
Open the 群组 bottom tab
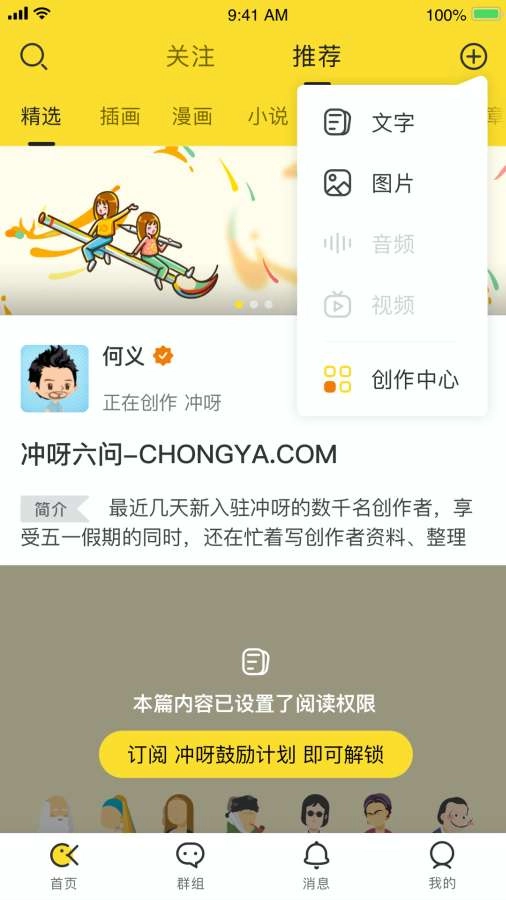pos(190,866)
